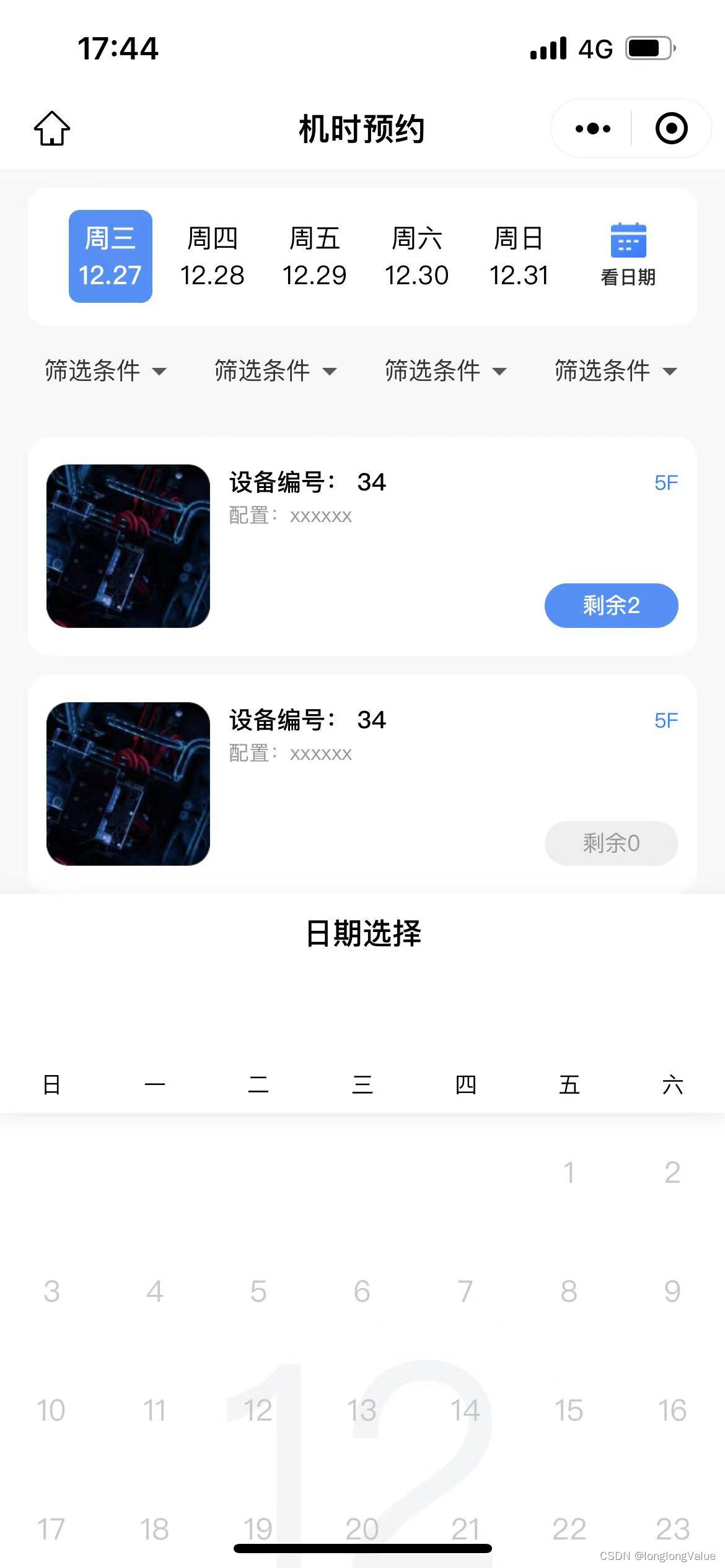
Task: Expand the second 筛选条件 filter dropdown
Action: pos(276,370)
